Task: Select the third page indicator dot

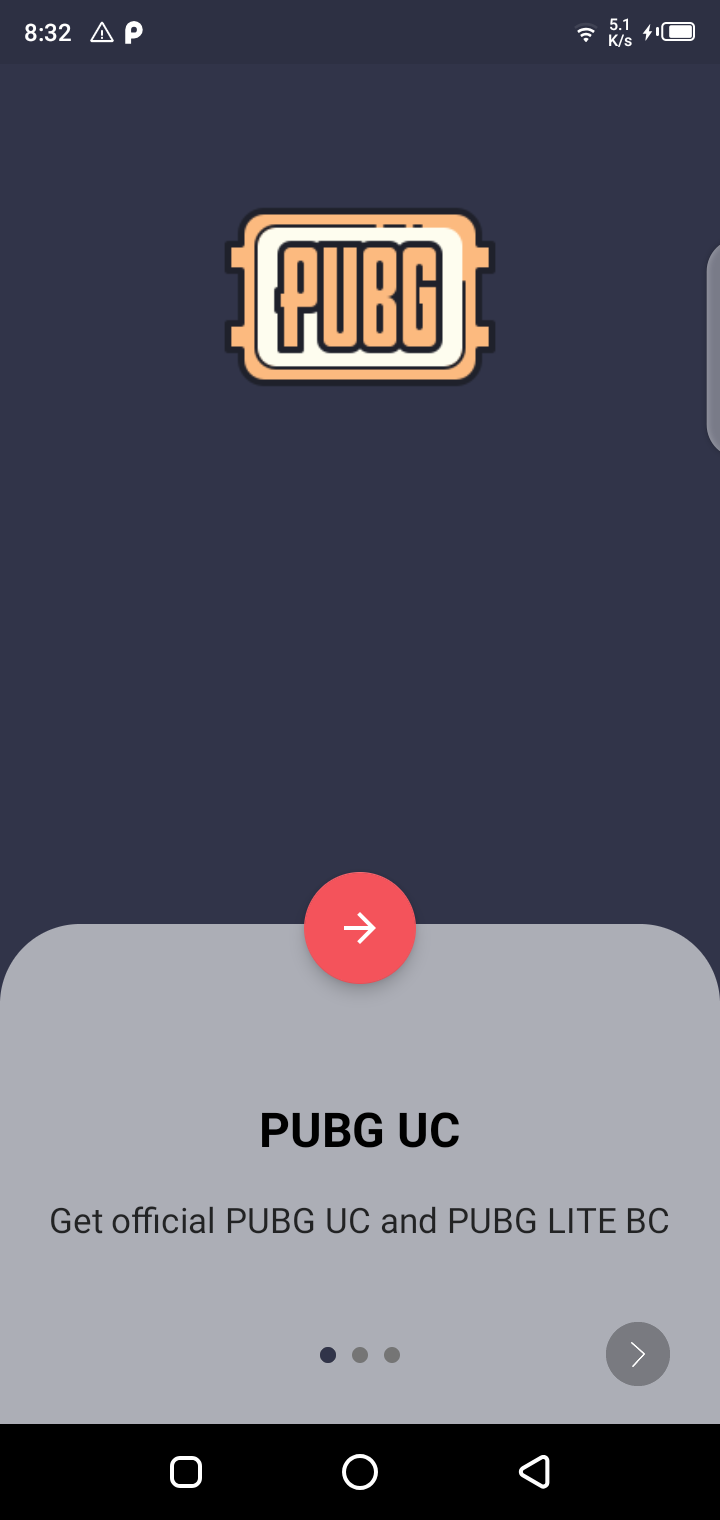Action: click(x=392, y=1355)
